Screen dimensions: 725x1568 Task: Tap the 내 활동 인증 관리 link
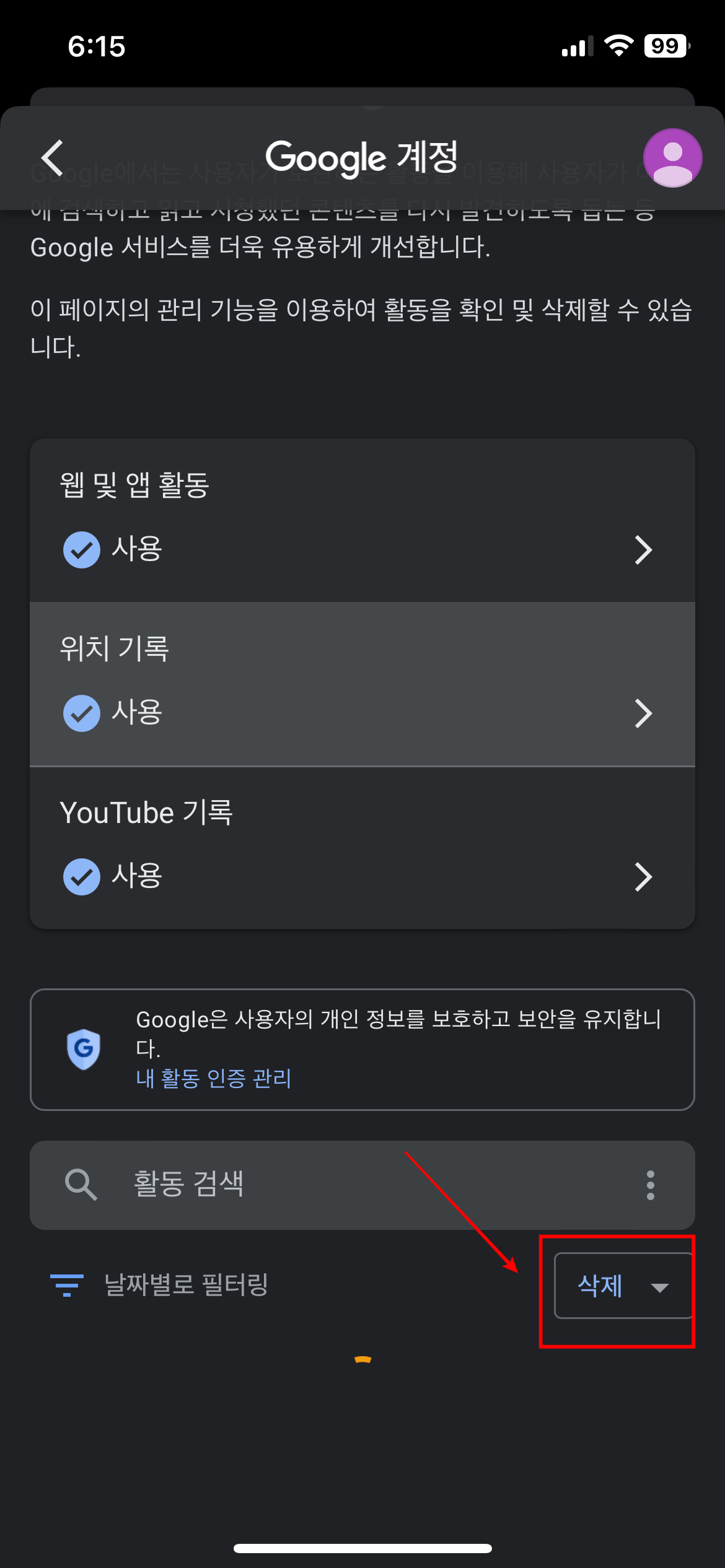coord(214,1078)
